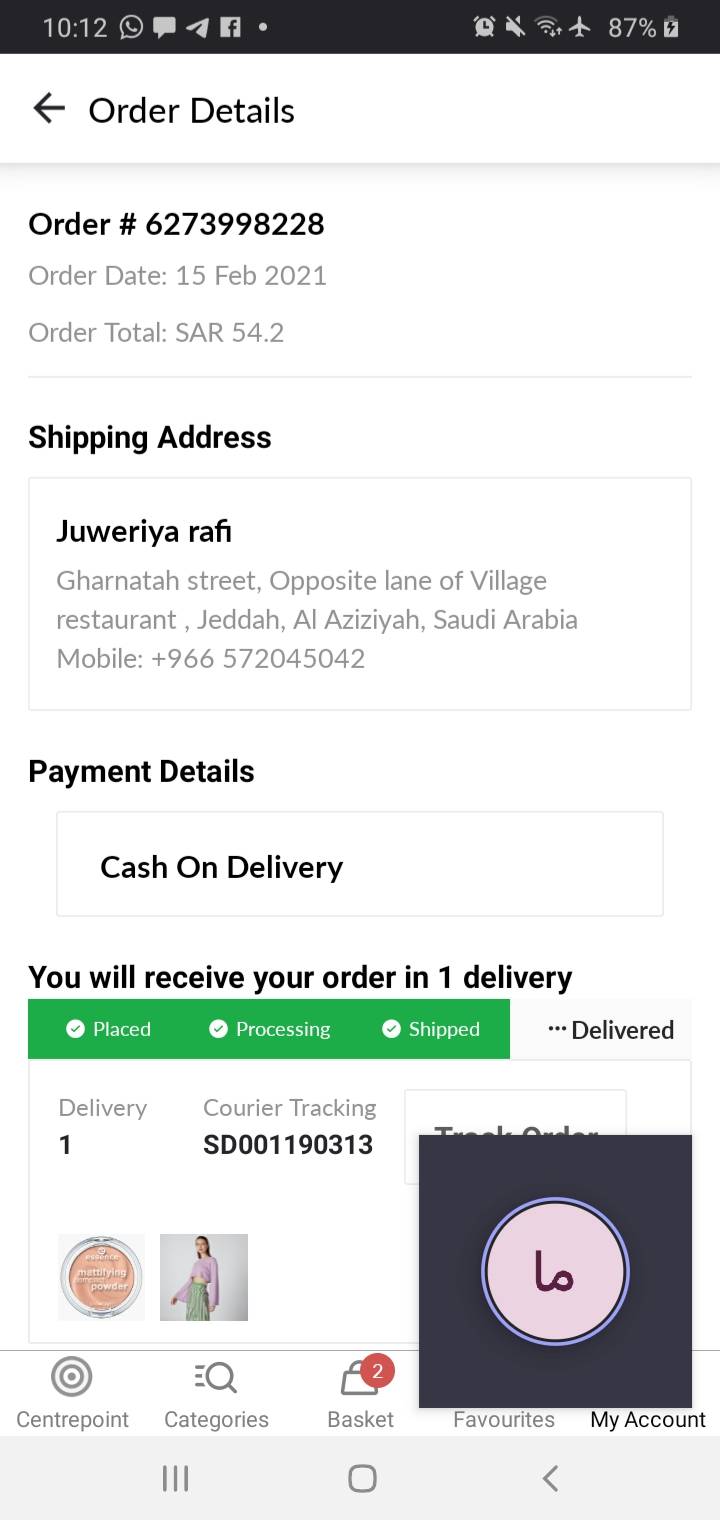This screenshot has width=720, height=1520.
Task: Switch to the Centrepoint tab
Action: click(72, 1394)
